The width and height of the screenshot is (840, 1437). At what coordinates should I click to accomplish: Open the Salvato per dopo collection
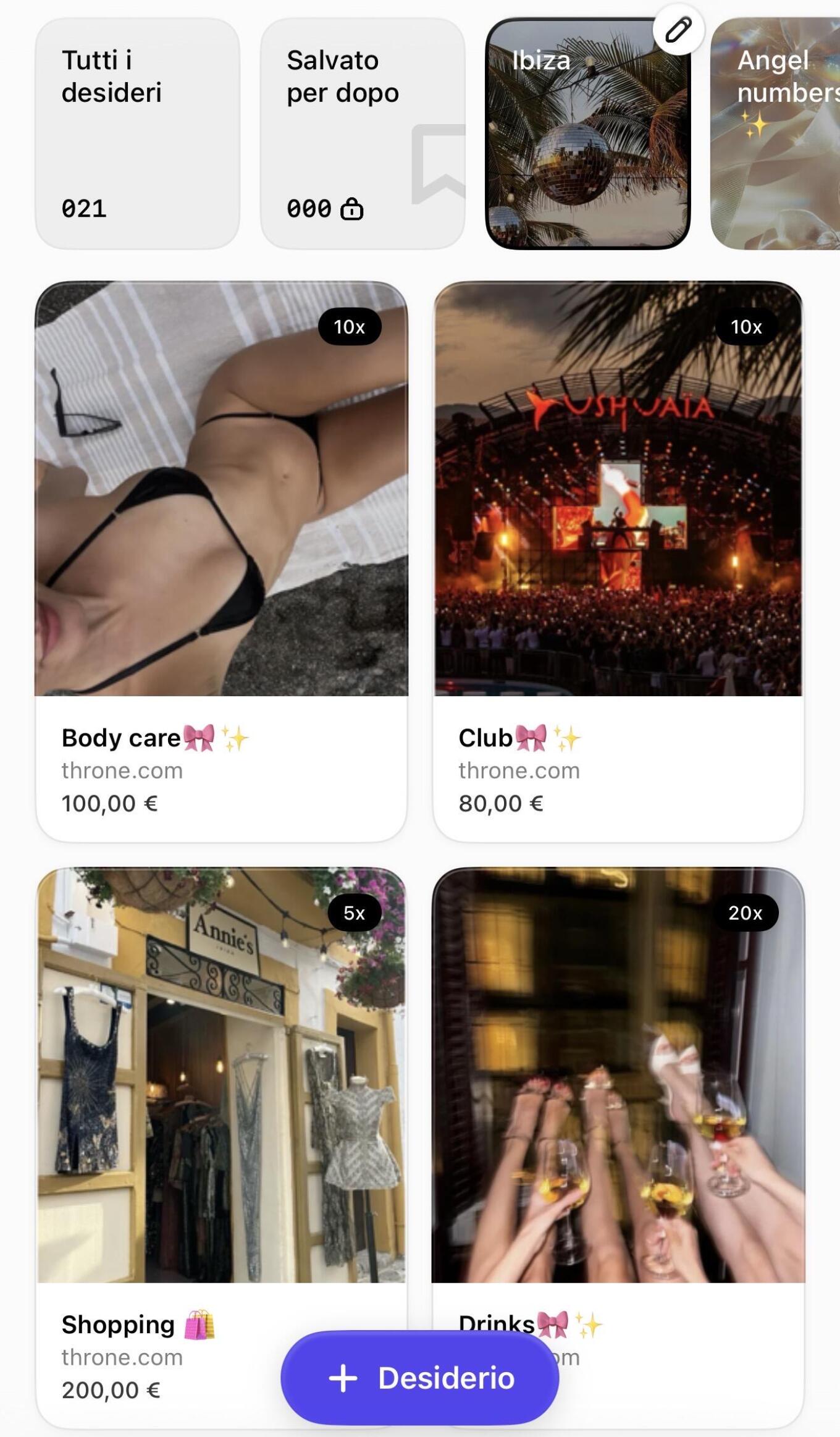[x=362, y=133]
